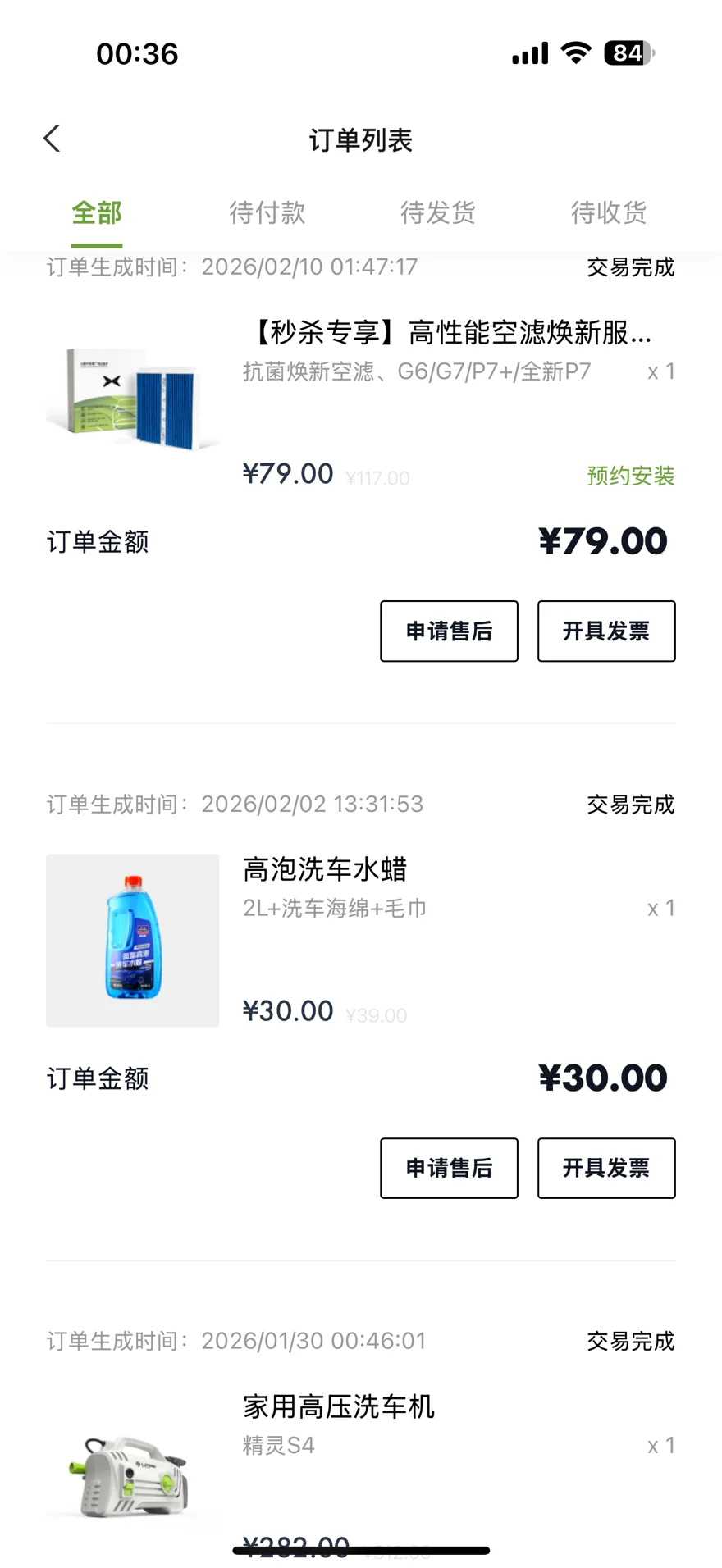Viewport: 722px width, 1568px height.
Task: Tap 申请售后 on the ¥79.00 order
Action: [x=449, y=631]
